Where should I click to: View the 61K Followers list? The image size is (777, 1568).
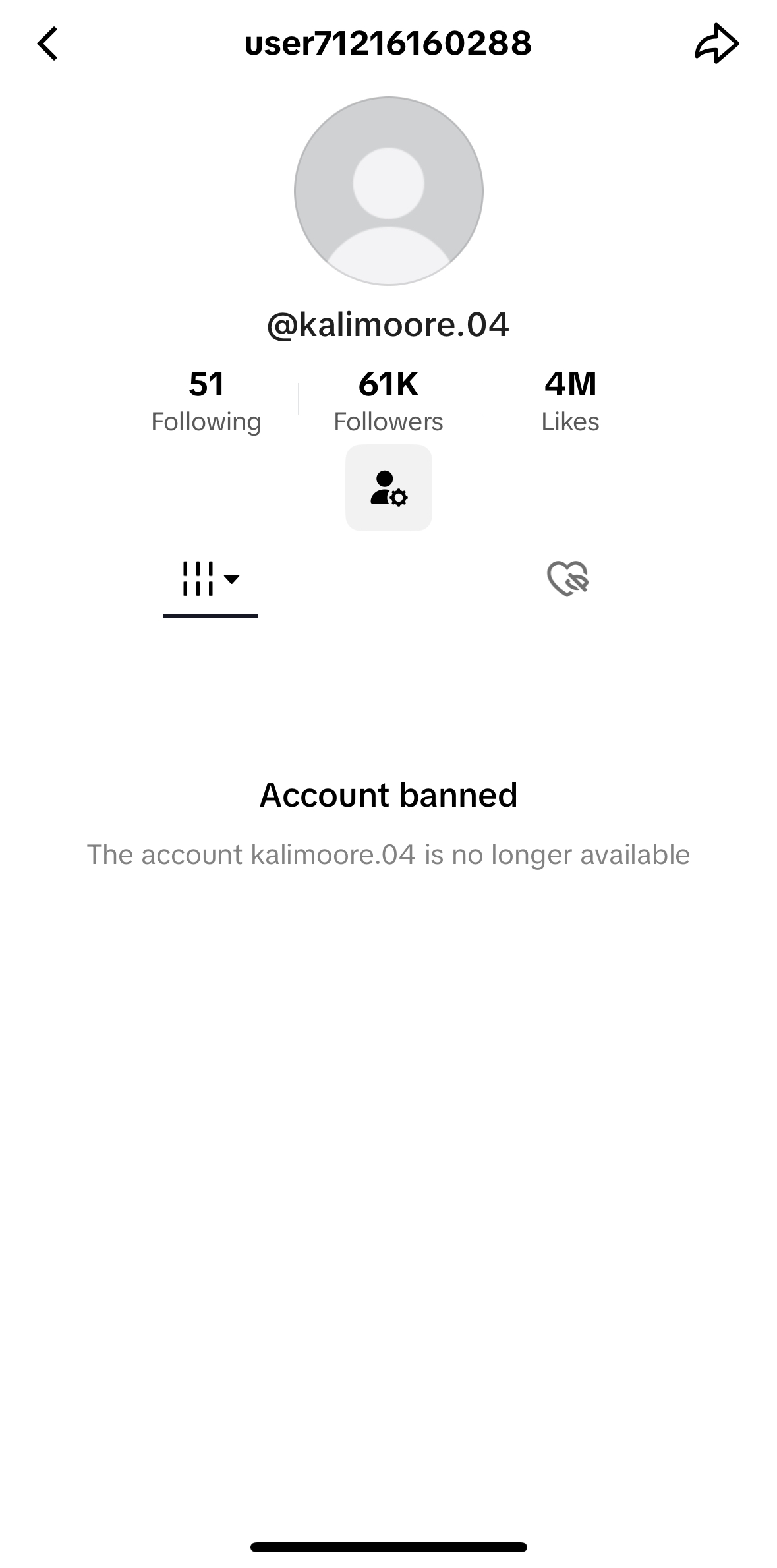[x=388, y=401]
